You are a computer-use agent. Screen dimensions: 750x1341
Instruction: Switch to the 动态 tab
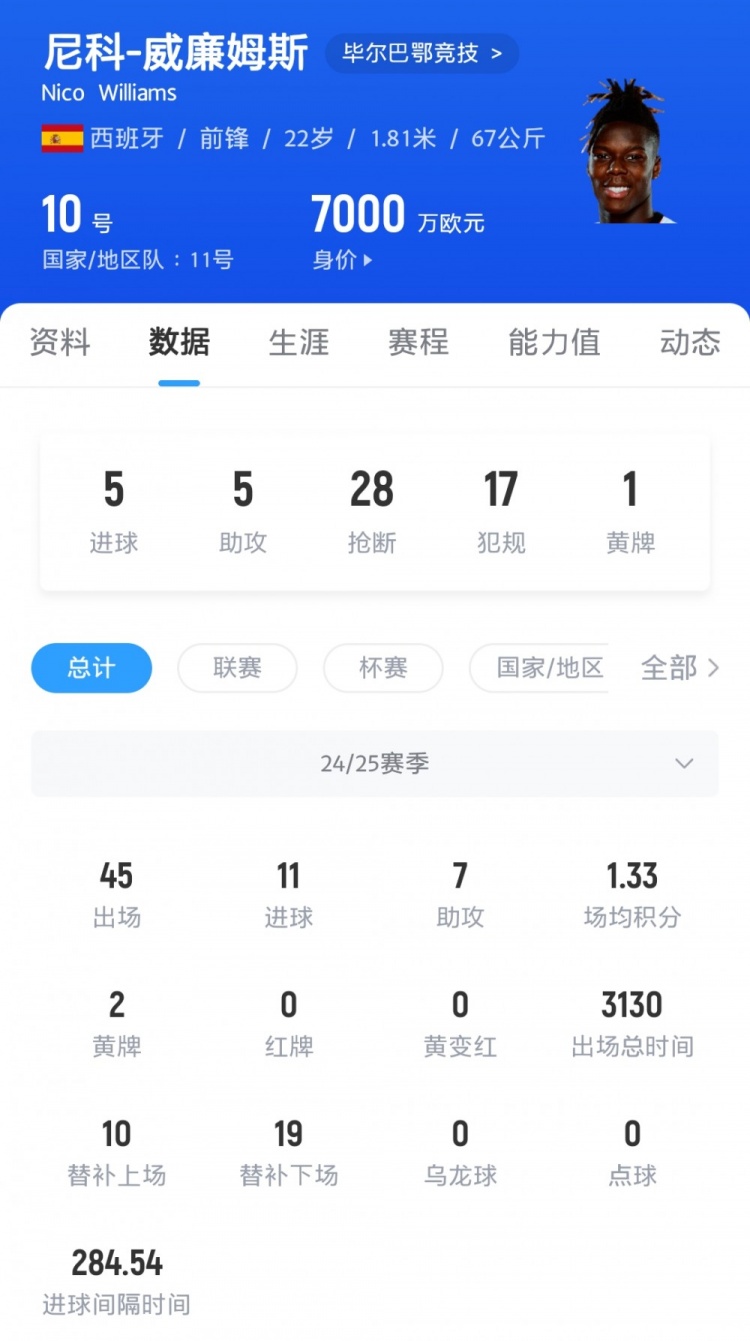pyautogui.click(x=690, y=342)
